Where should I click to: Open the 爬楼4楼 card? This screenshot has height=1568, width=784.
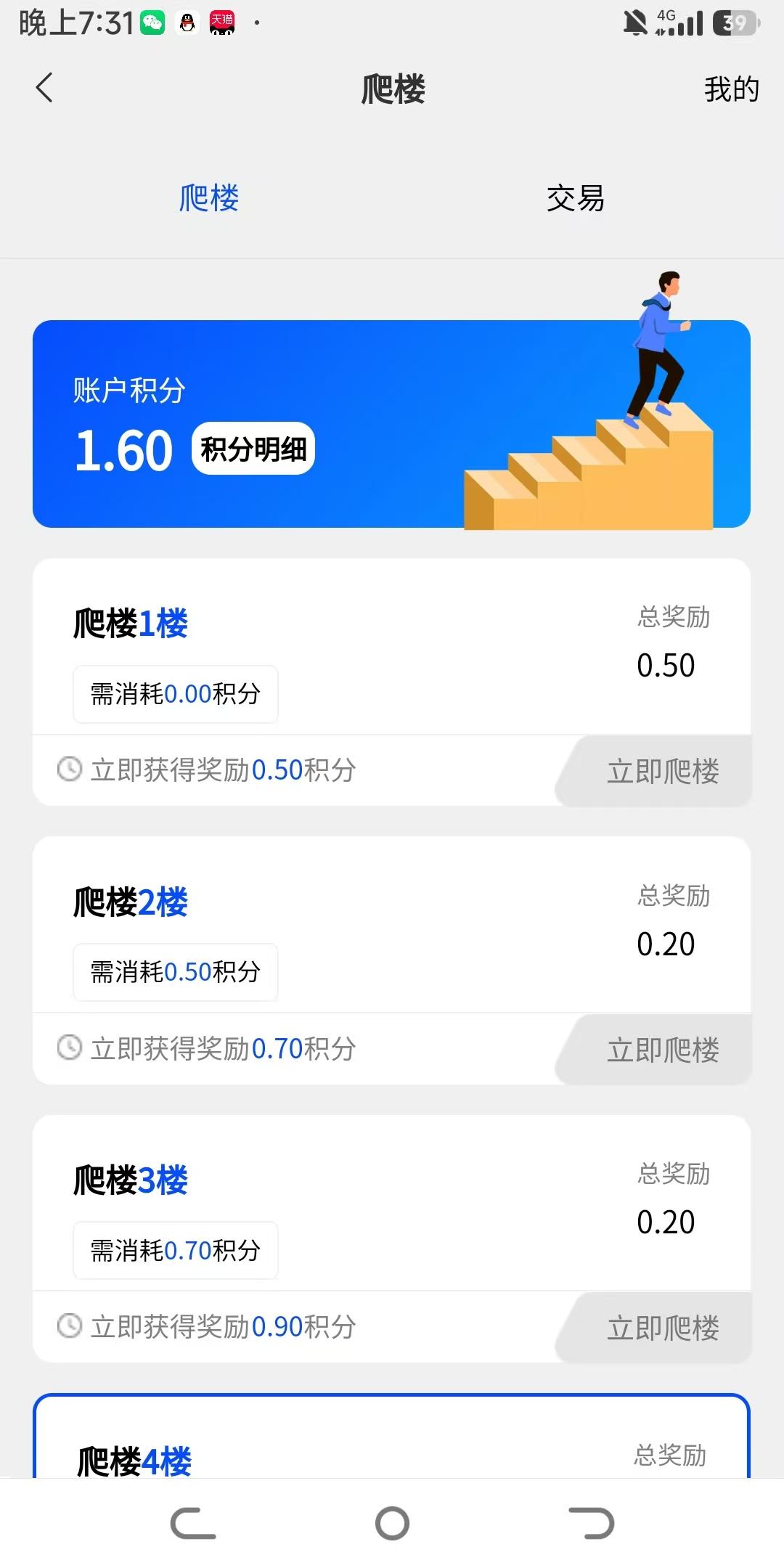(x=391, y=1436)
